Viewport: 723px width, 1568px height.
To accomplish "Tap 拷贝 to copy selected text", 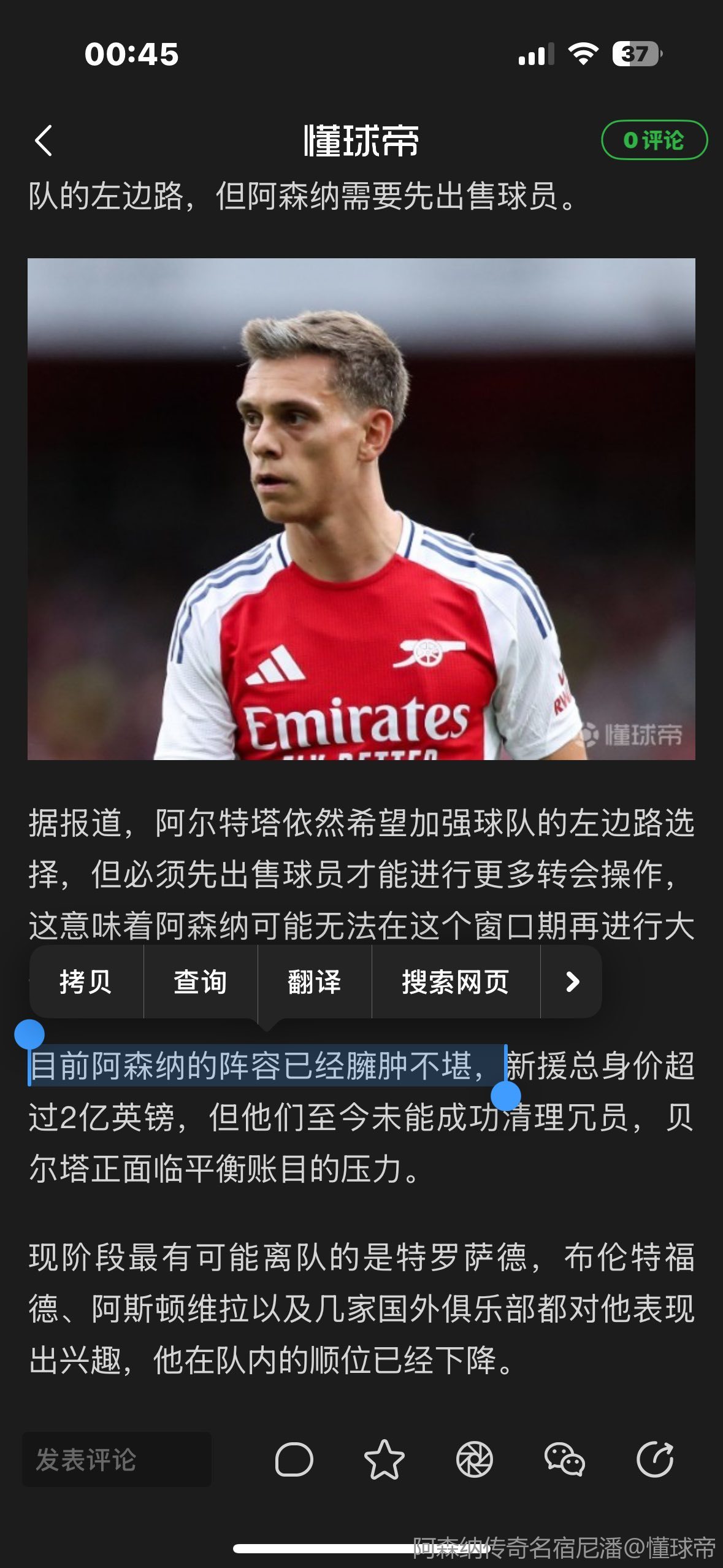I will [x=86, y=982].
